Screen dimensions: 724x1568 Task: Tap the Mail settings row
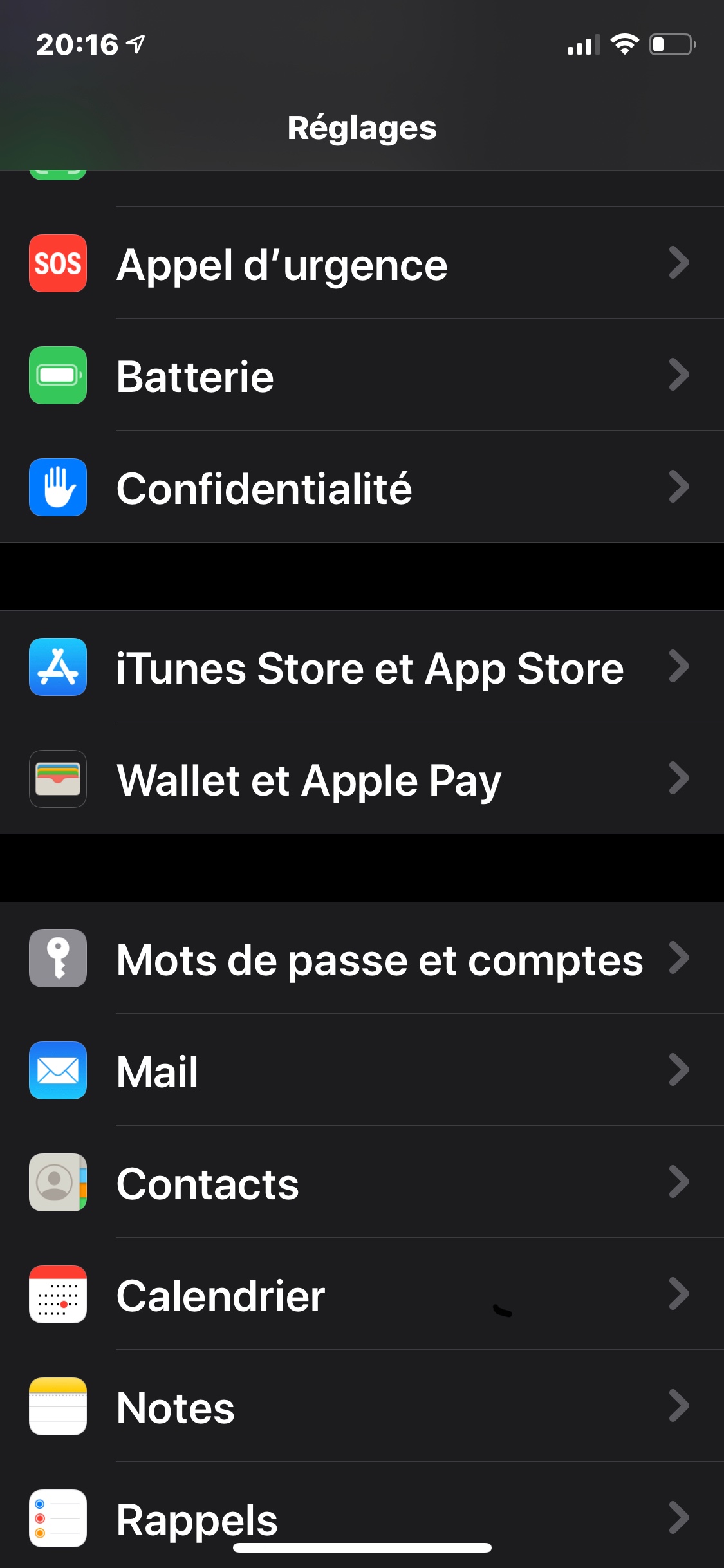click(x=360, y=1070)
